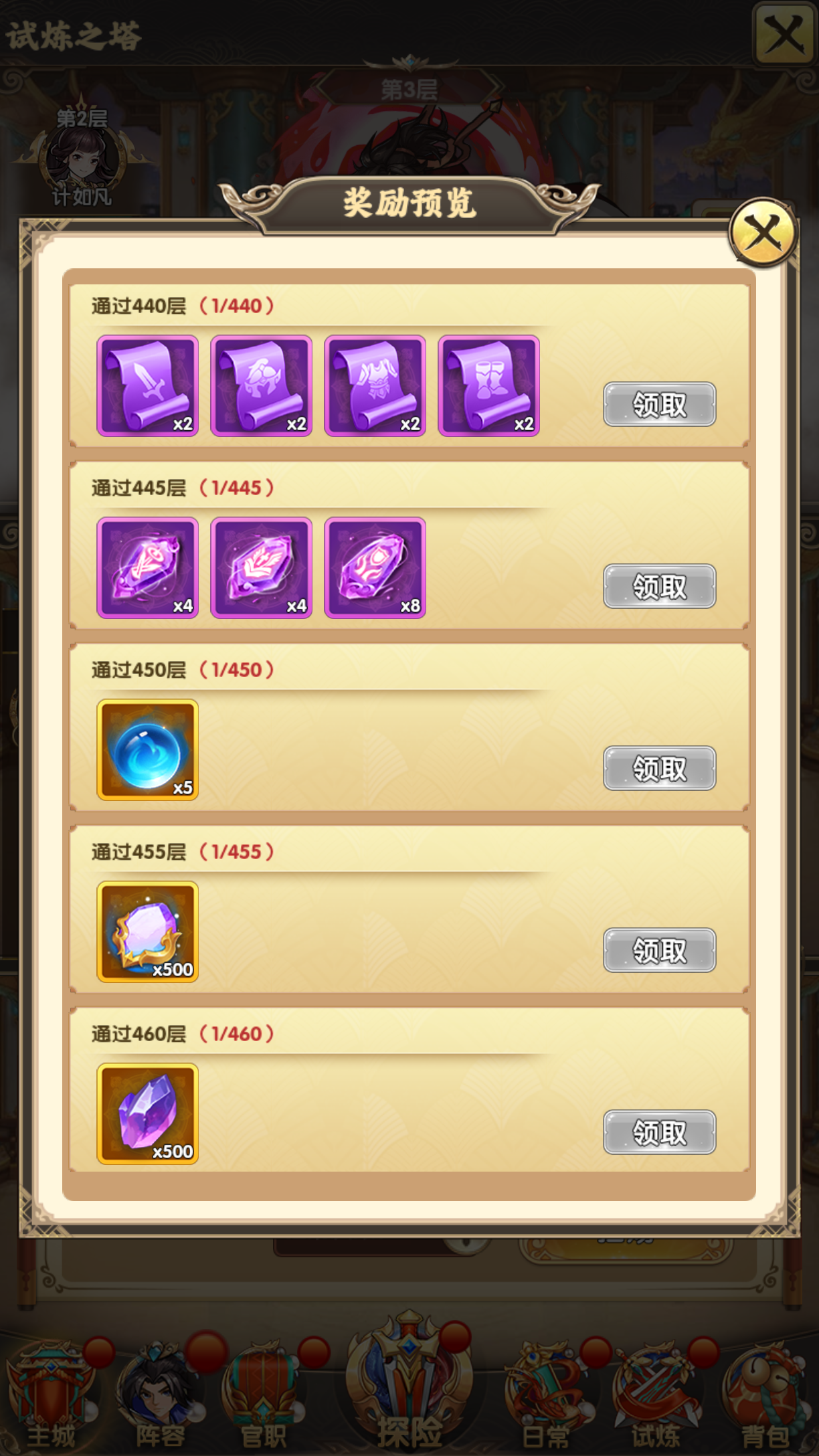Open the x8 purple crystal reward details
Viewport: 819px width, 1456px height.
(x=375, y=568)
